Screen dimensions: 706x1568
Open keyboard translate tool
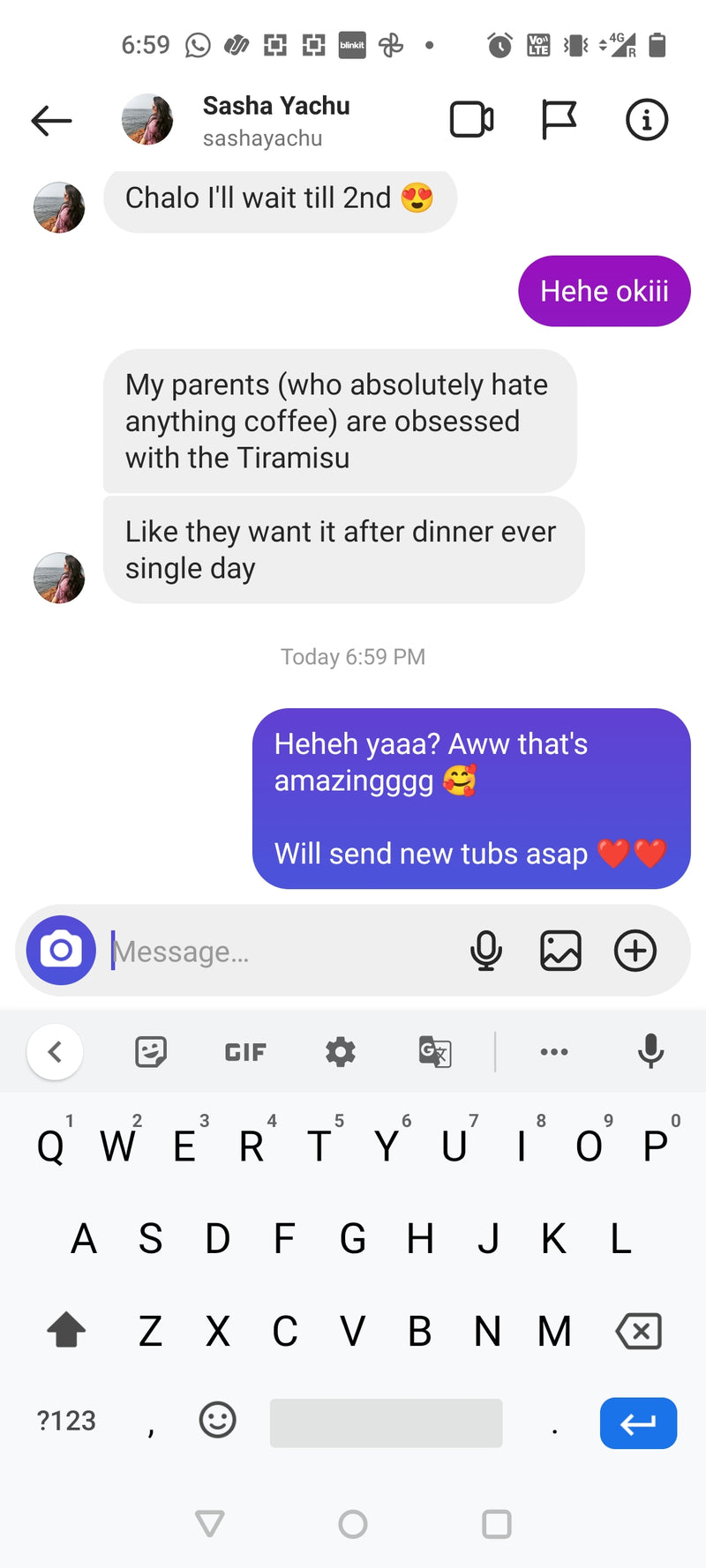click(435, 1052)
